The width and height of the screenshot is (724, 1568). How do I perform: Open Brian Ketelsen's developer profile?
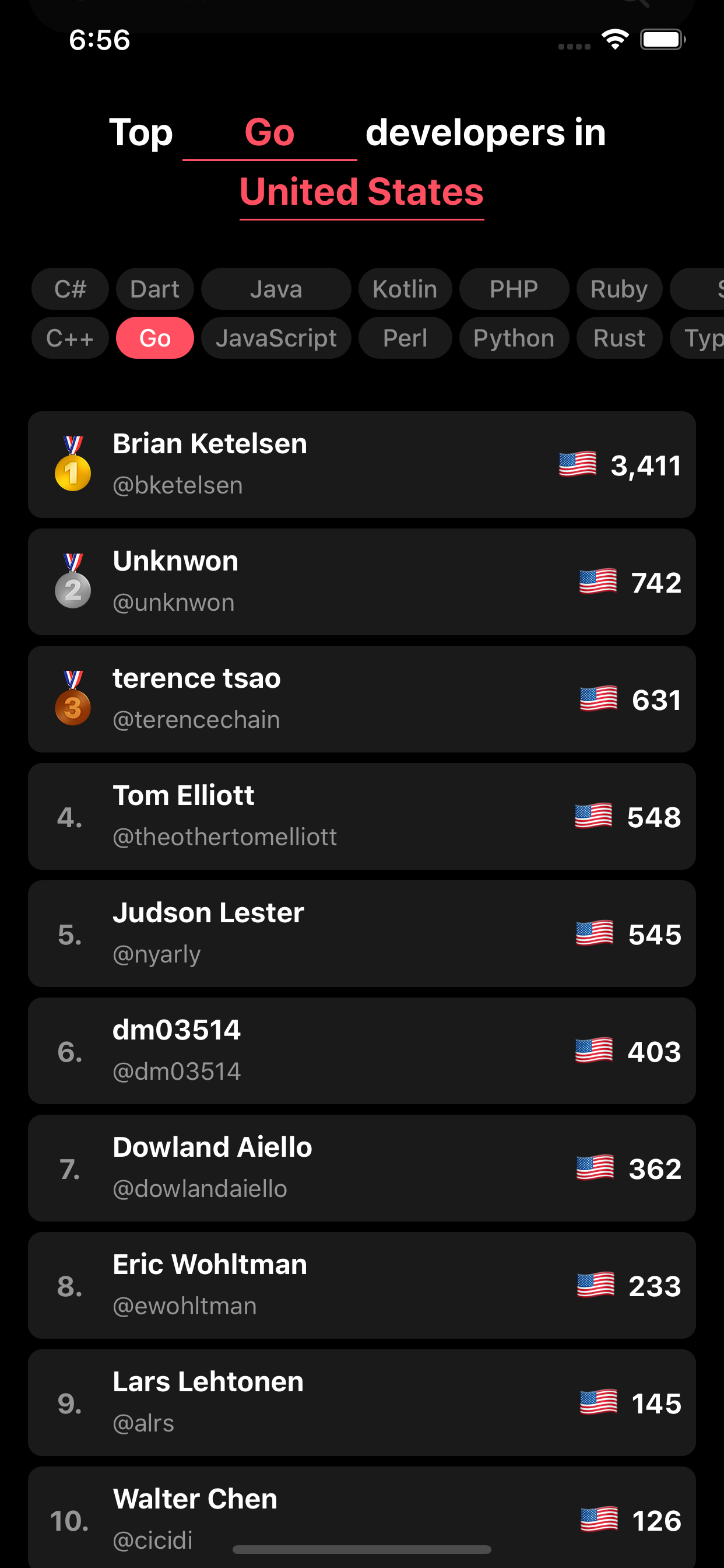pos(361,465)
